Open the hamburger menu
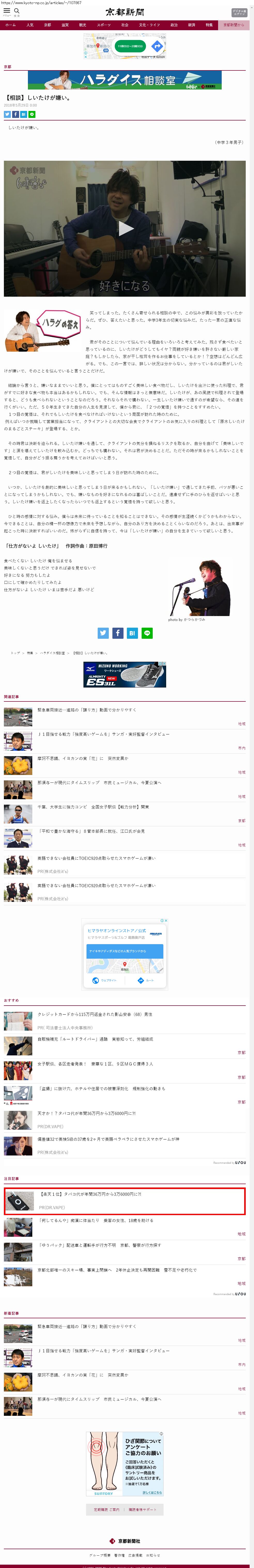This screenshot has height=1568, width=254. tap(7, 11)
